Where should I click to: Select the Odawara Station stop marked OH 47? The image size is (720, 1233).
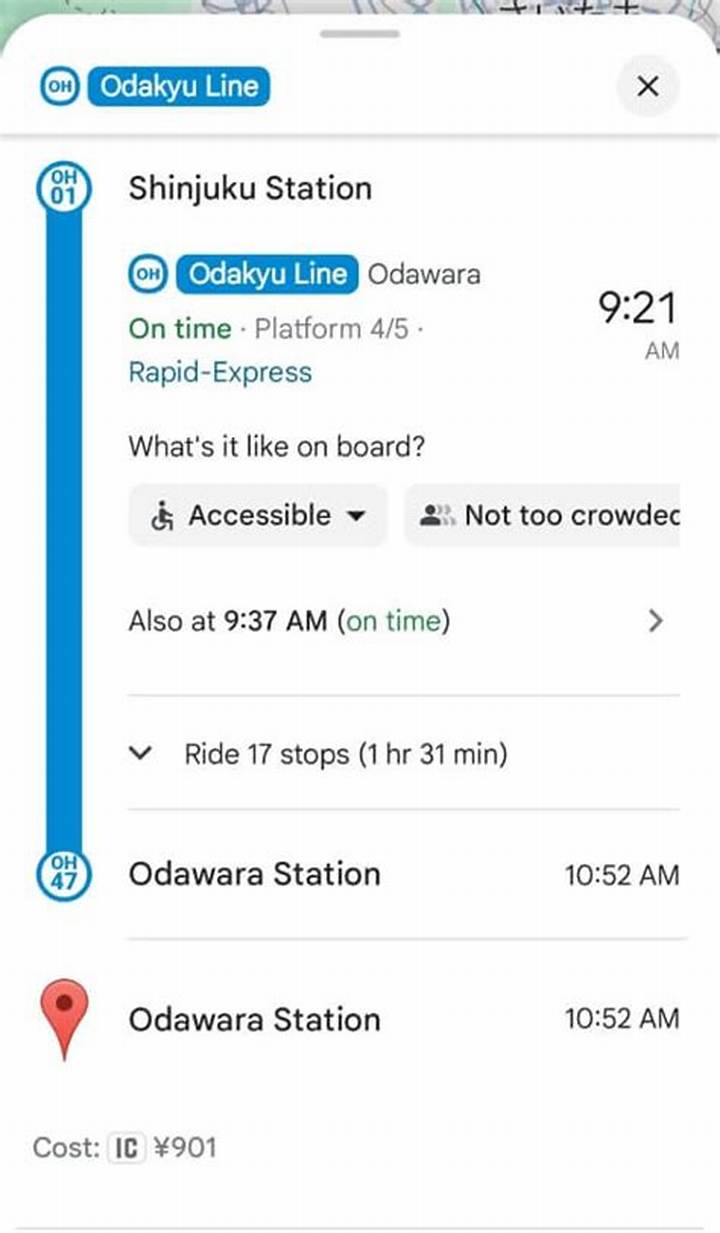[x=254, y=874]
